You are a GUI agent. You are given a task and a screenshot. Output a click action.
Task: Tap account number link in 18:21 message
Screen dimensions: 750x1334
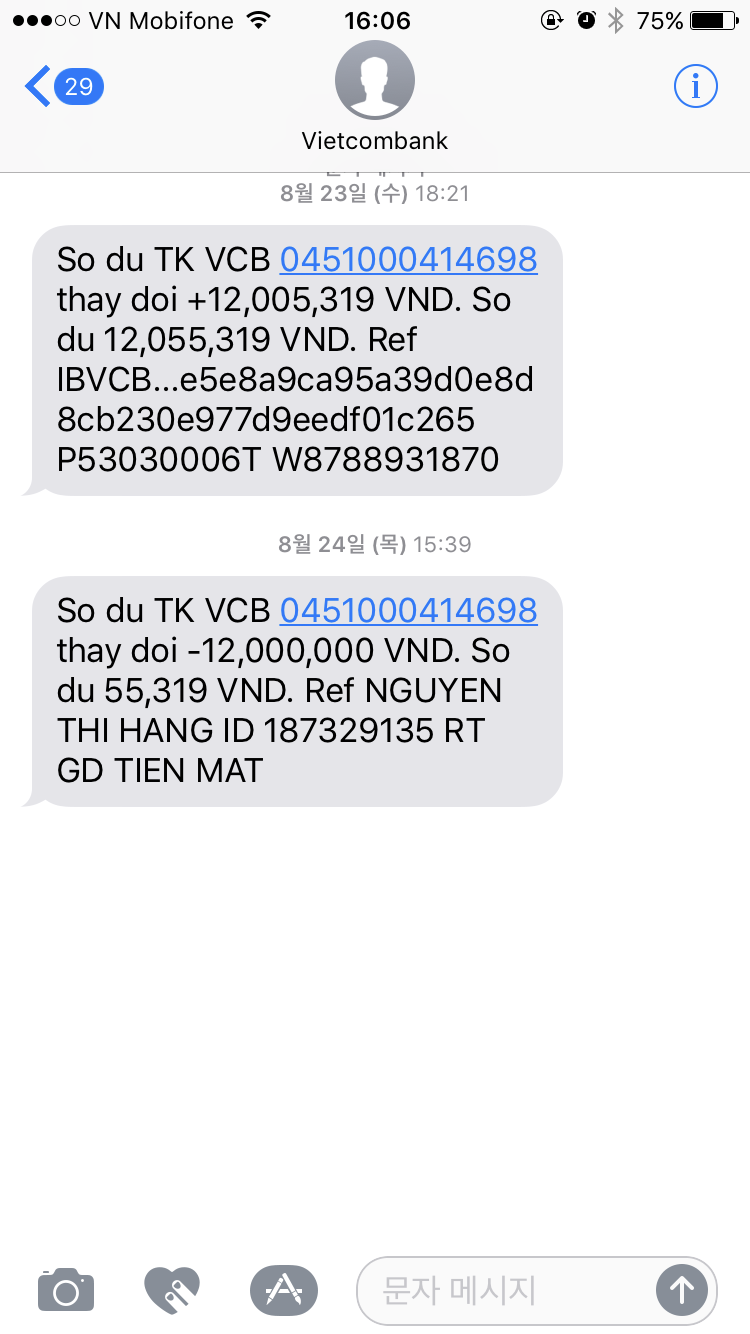pyautogui.click(x=408, y=260)
